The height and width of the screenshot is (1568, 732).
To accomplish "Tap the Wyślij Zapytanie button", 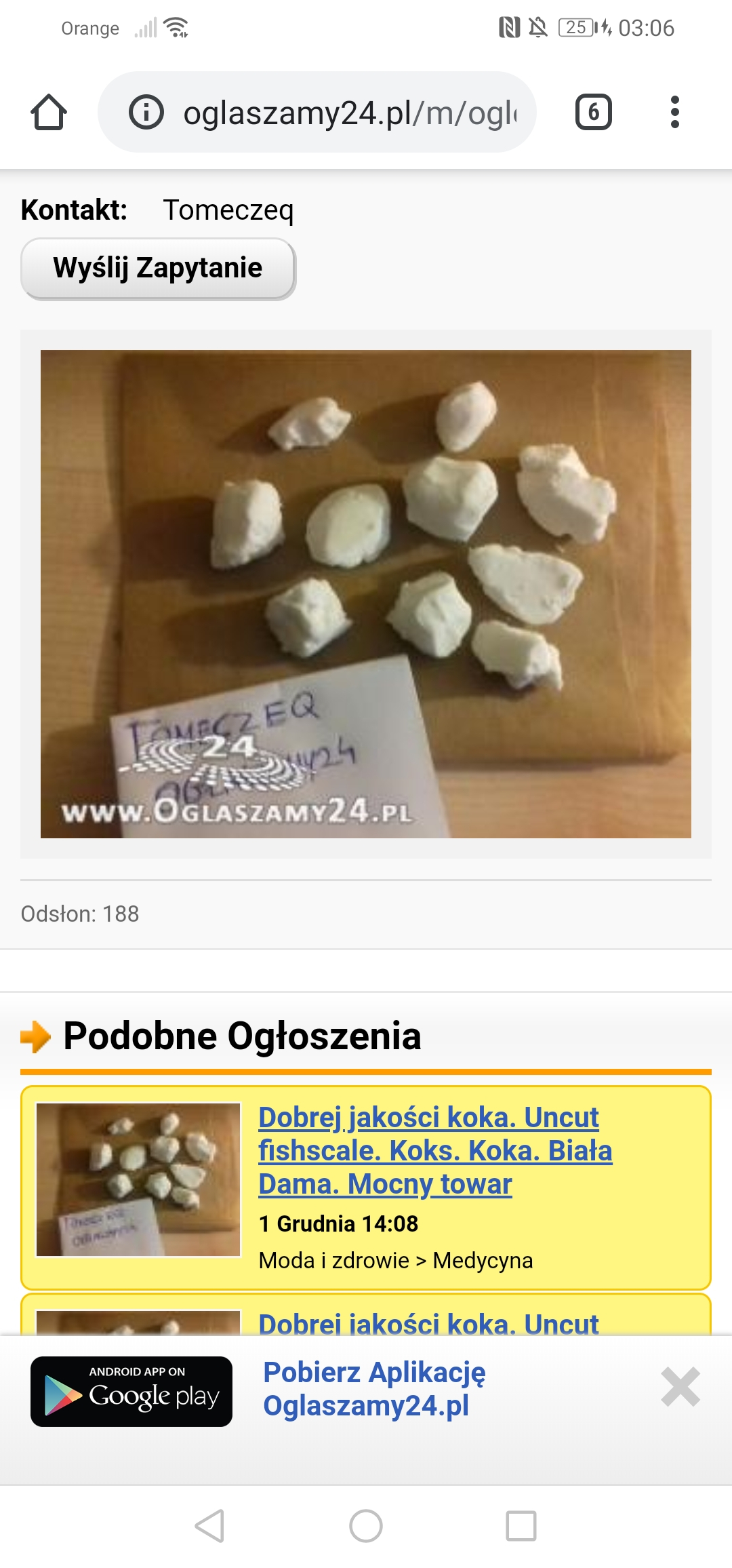I will [158, 269].
